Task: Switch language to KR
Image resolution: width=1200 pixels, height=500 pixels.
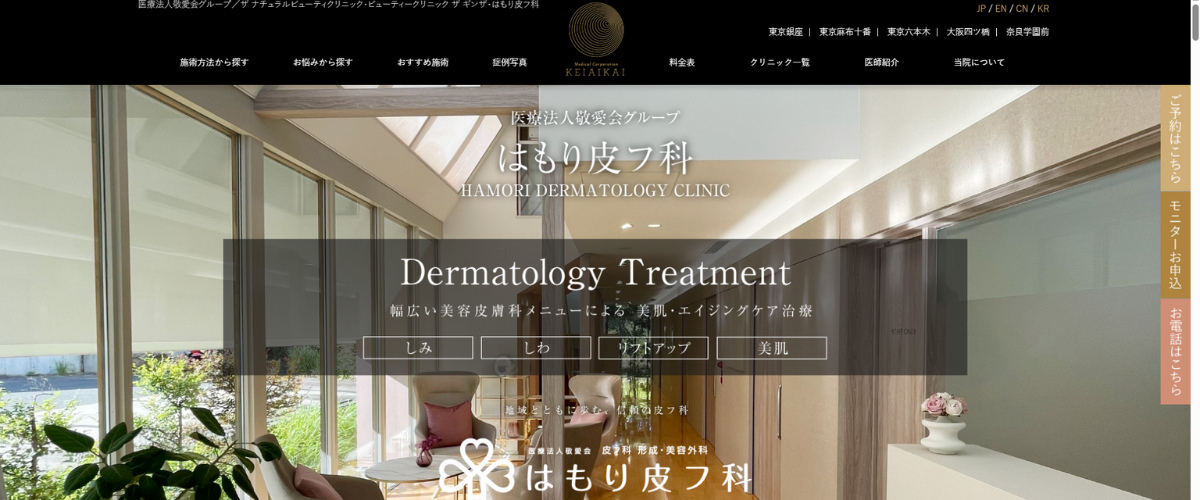Action: pyautogui.click(x=1043, y=9)
